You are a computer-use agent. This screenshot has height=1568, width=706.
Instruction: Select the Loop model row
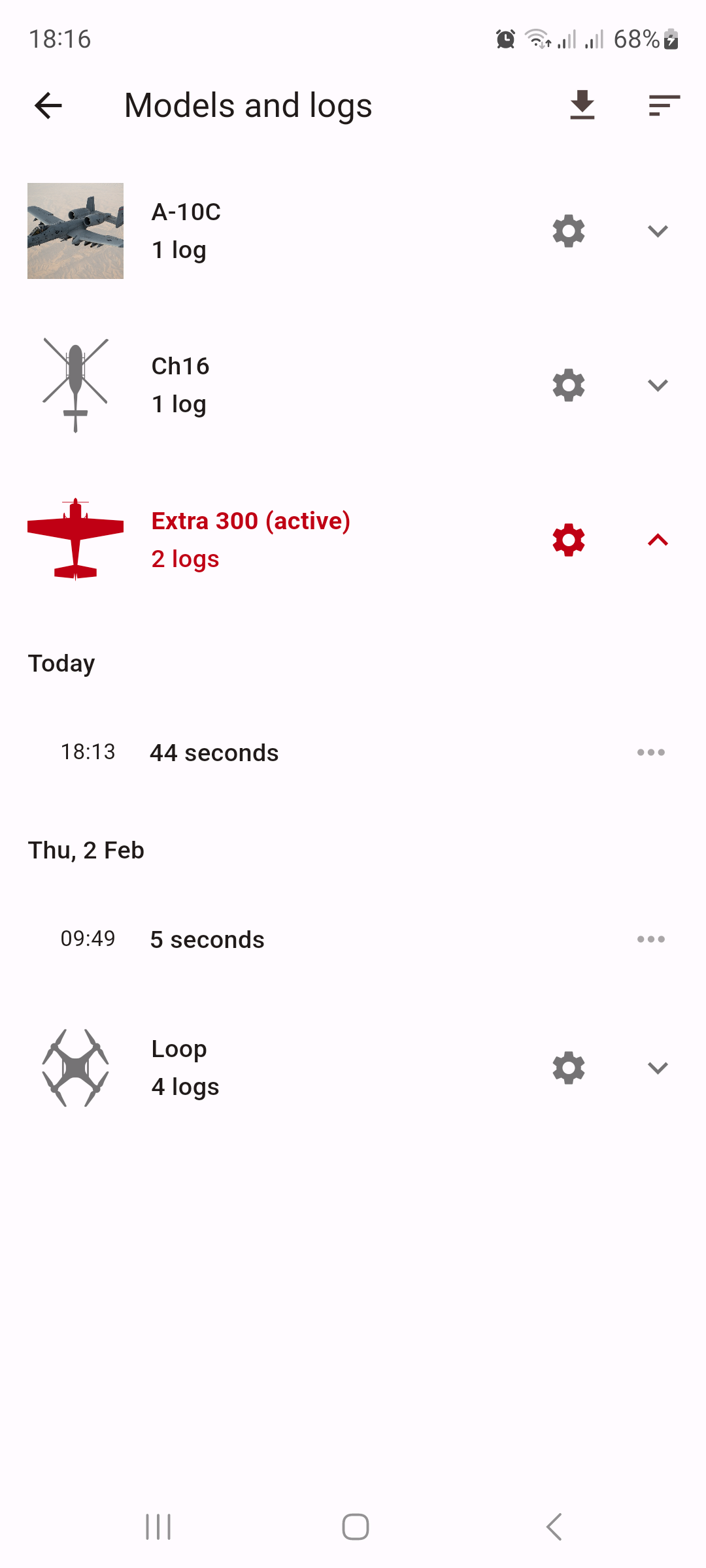[x=353, y=1068]
